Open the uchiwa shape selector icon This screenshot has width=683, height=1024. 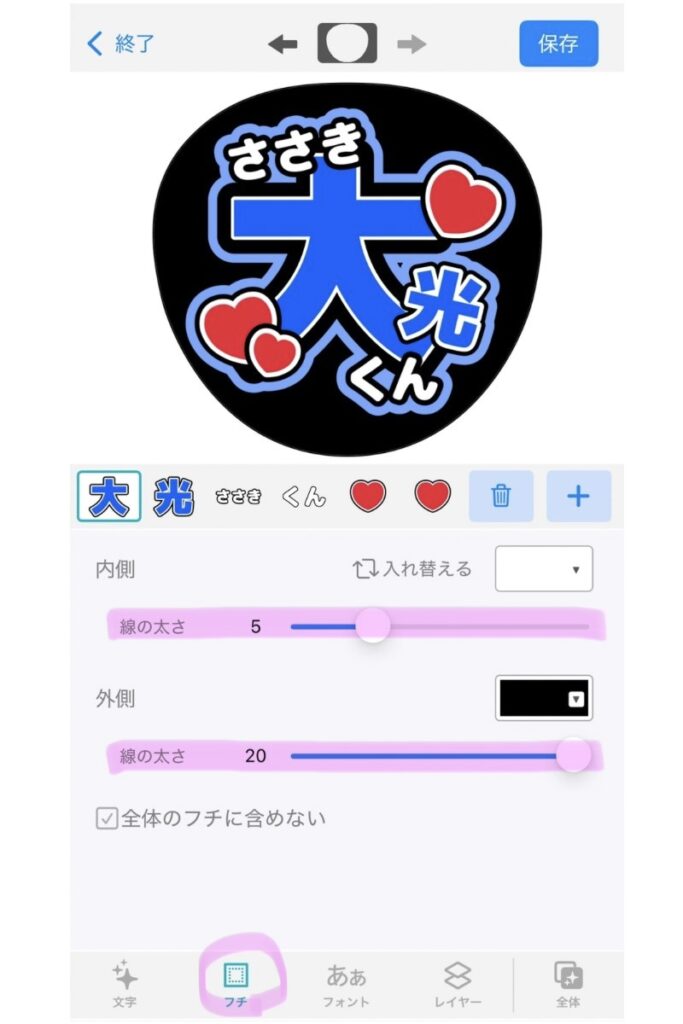coord(347,43)
